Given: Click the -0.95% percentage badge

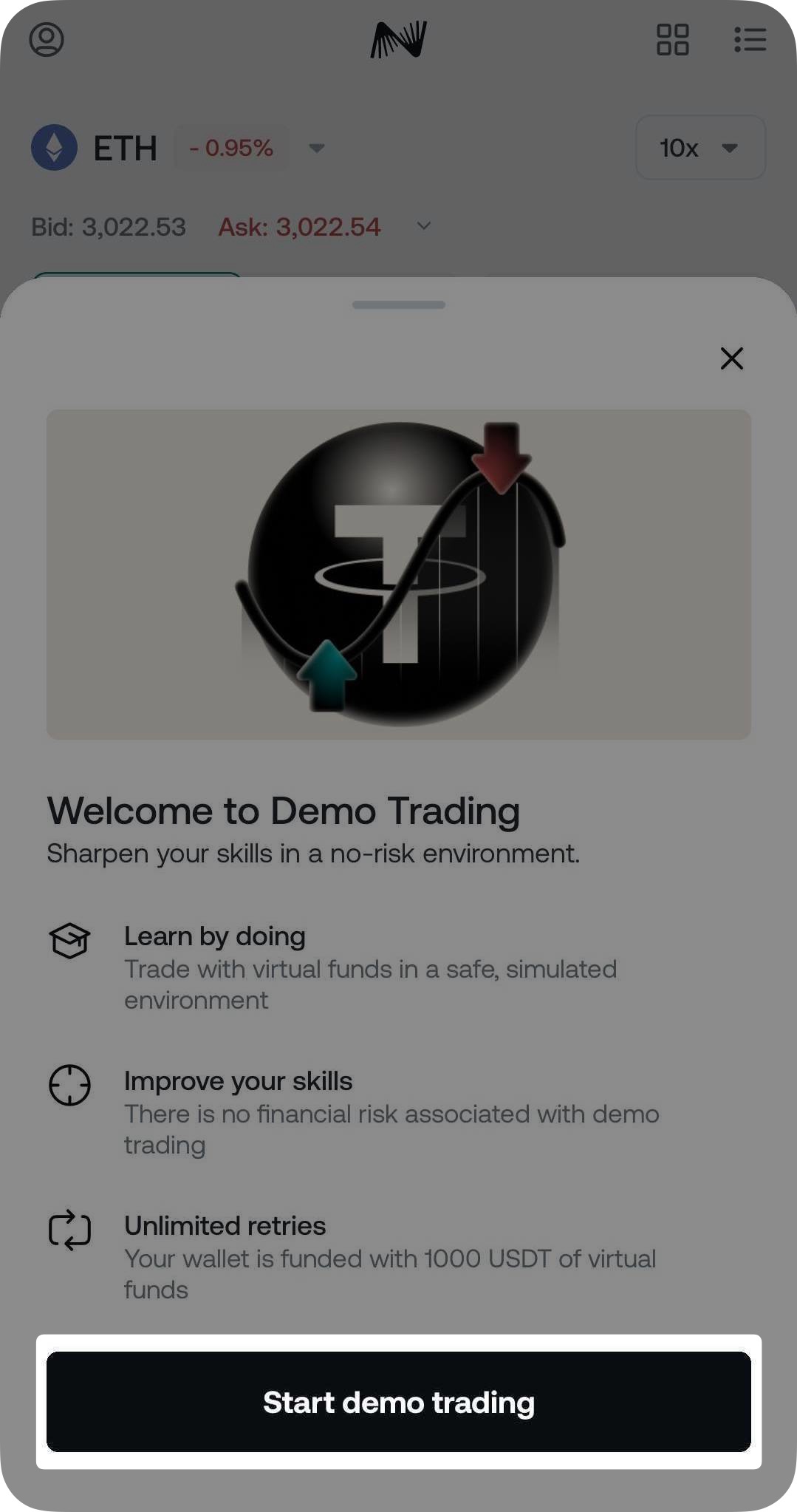Looking at the screenshot, I should coord(230,148).
